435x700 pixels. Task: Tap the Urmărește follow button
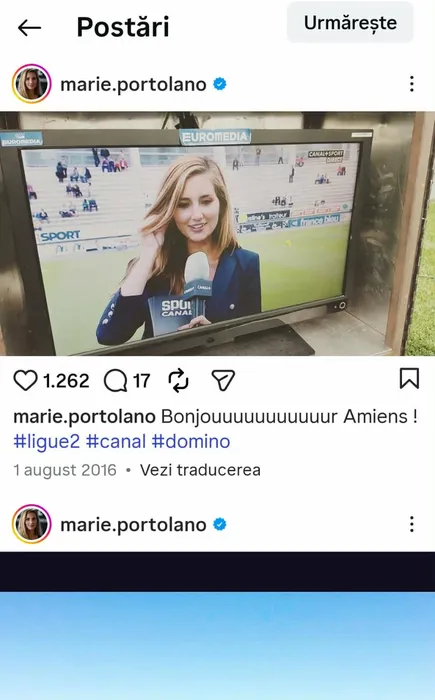(x=350, y=23)
